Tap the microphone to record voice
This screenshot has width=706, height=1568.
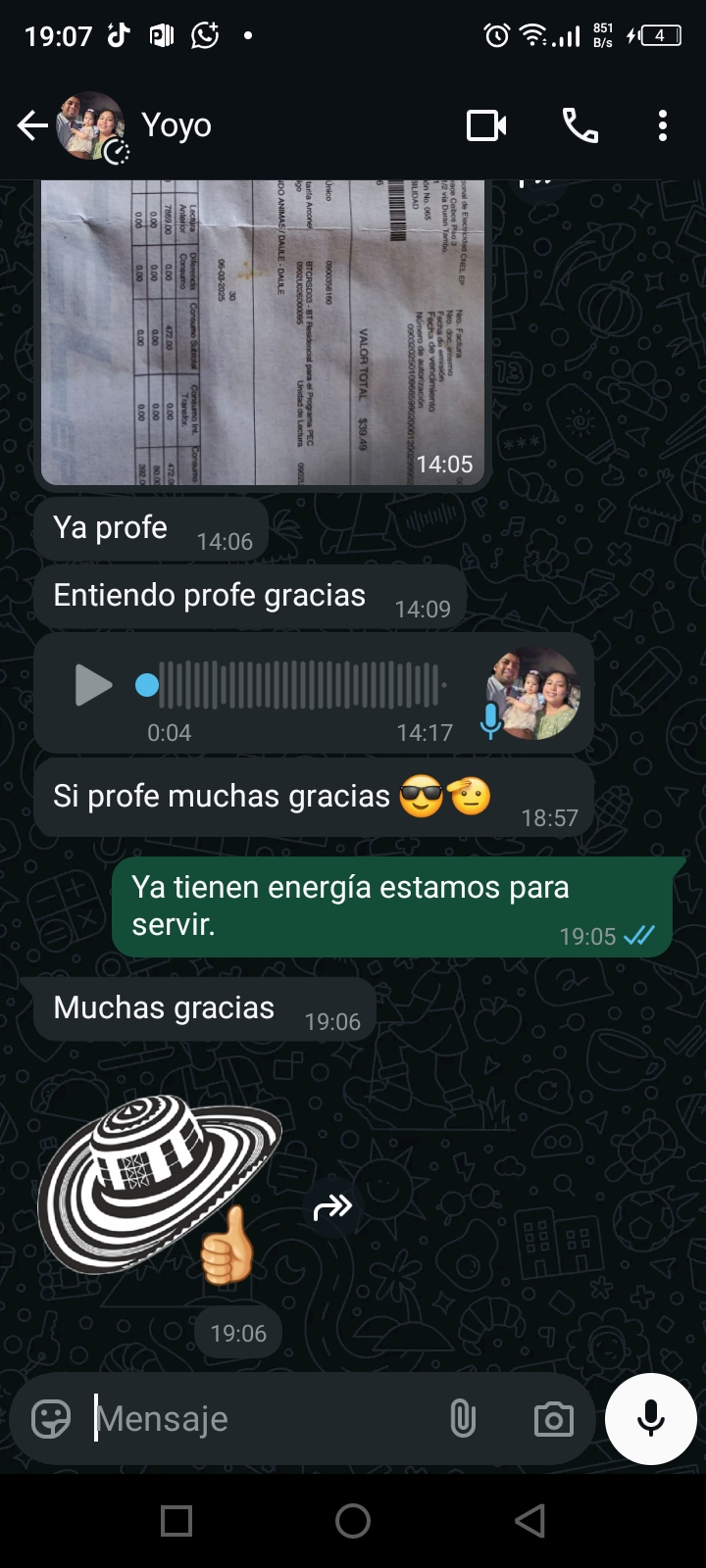click(650, 1418)
